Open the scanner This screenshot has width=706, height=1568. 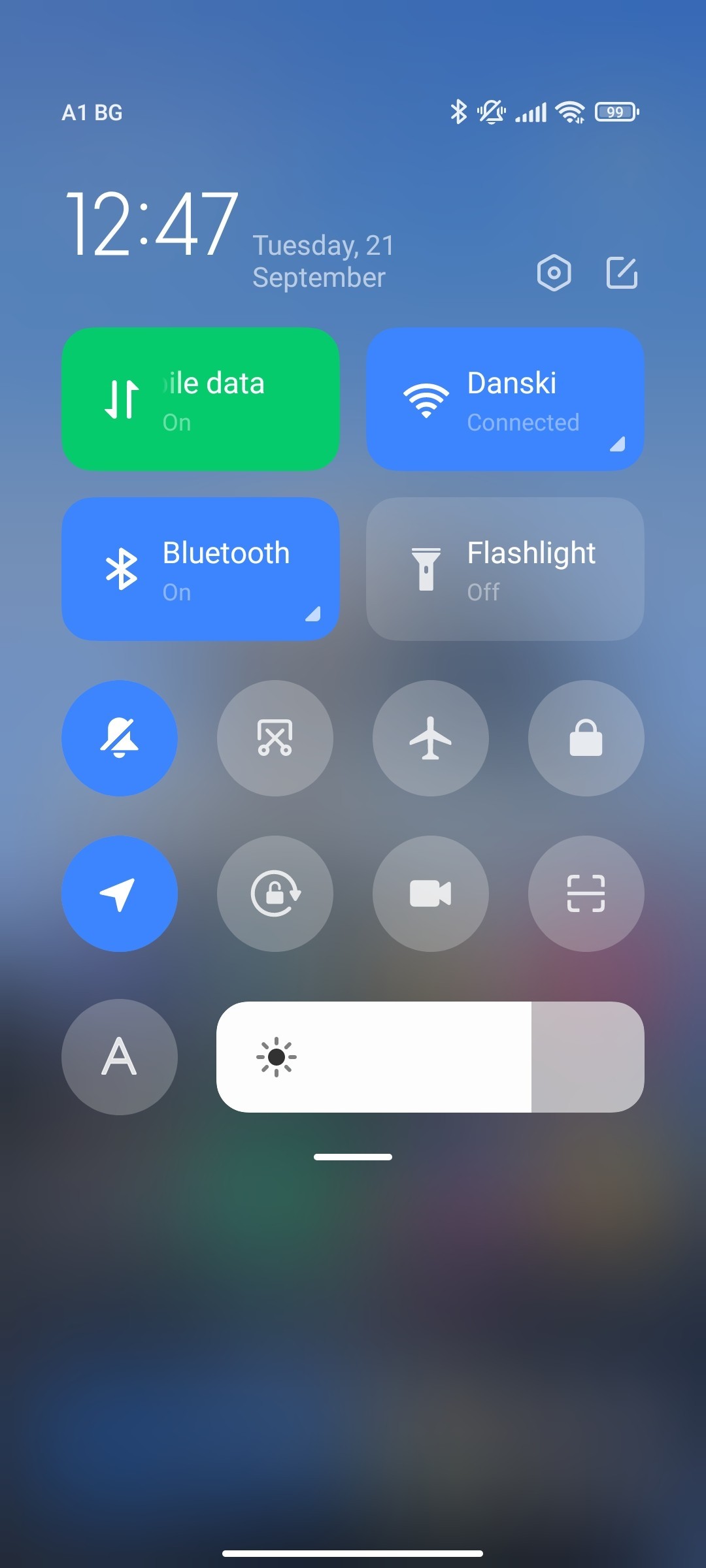[x=586, y=894]
